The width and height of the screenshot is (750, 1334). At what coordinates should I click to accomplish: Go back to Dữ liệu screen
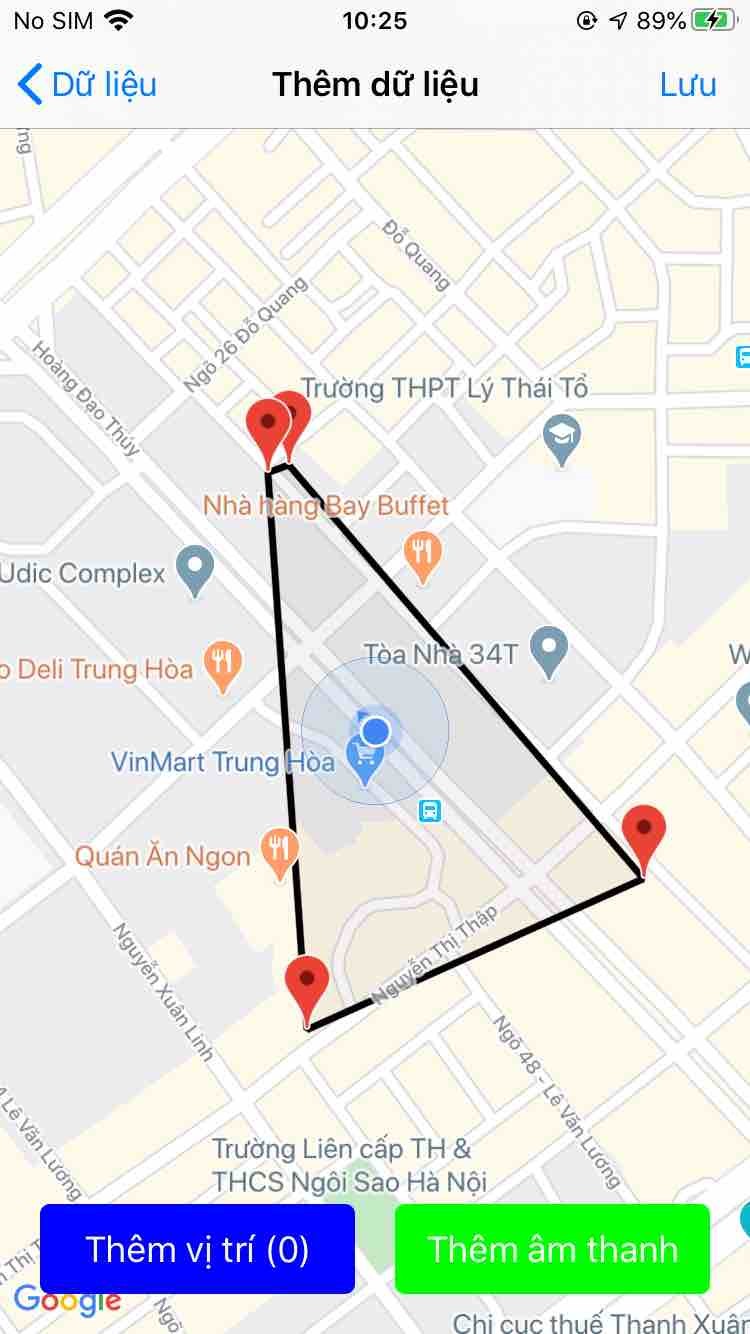[87, 84]
